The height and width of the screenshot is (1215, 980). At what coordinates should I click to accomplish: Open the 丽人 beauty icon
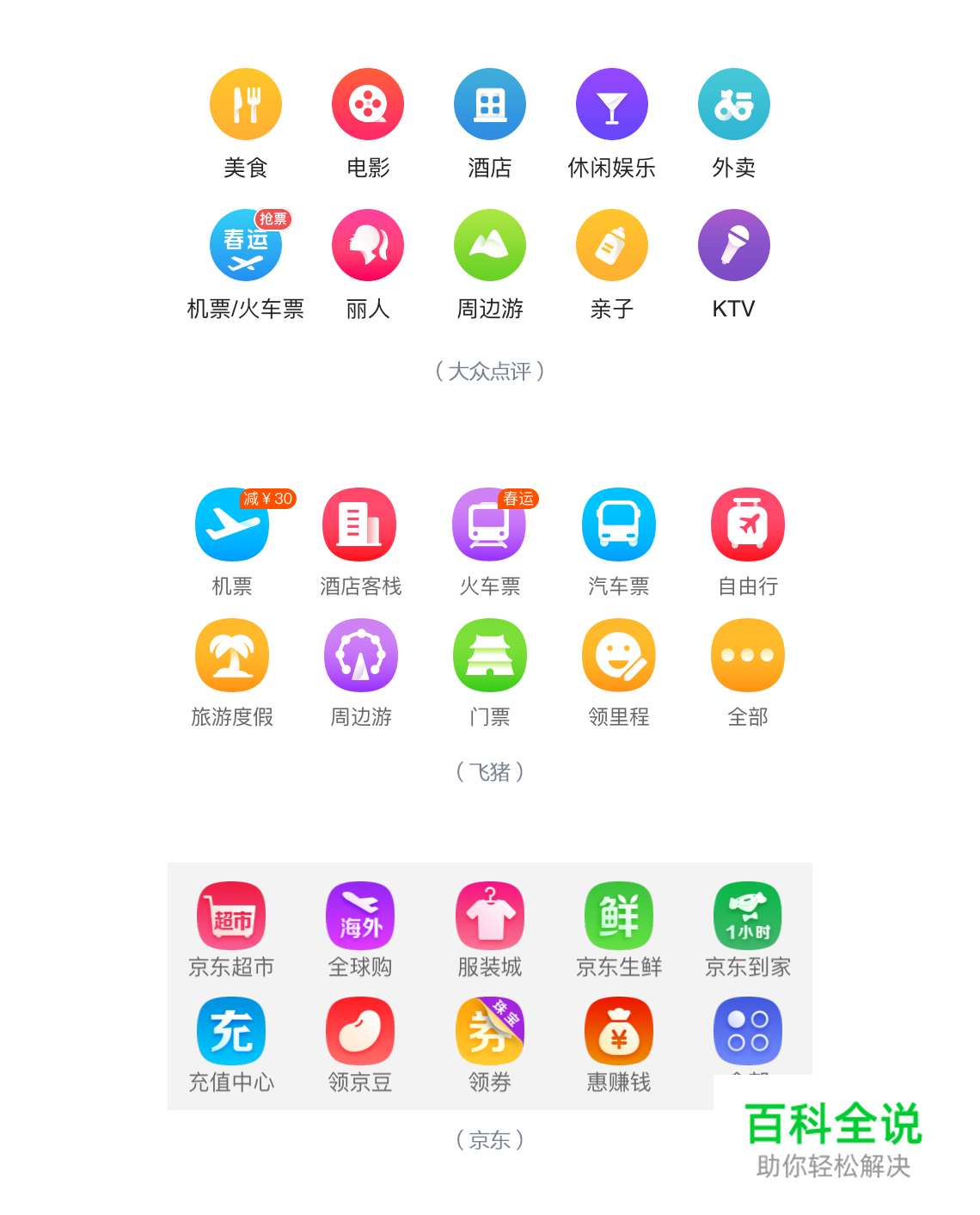(x=367, y=245)
